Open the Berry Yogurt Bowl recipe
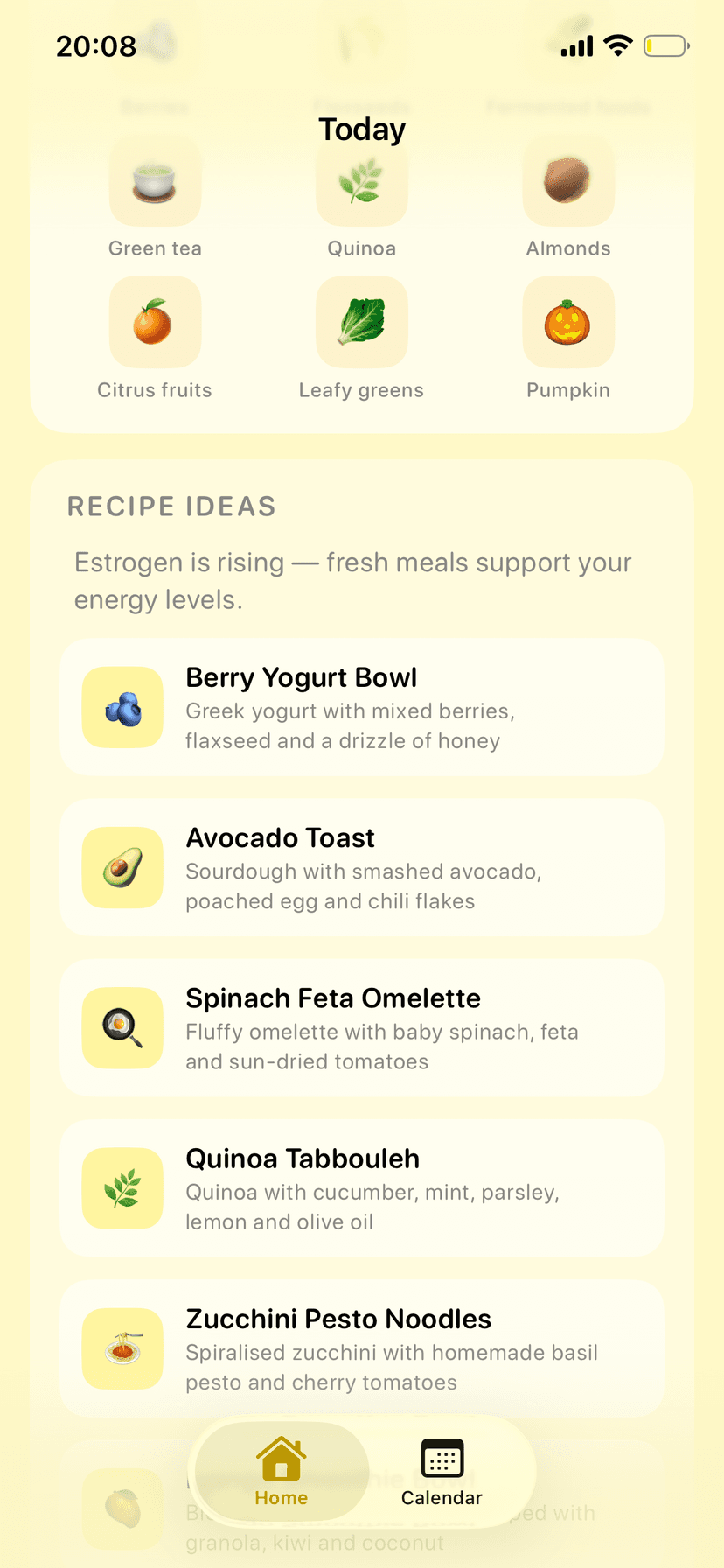Image resolution: width=724 pixels, height=1568 pixels. (362, 708)
